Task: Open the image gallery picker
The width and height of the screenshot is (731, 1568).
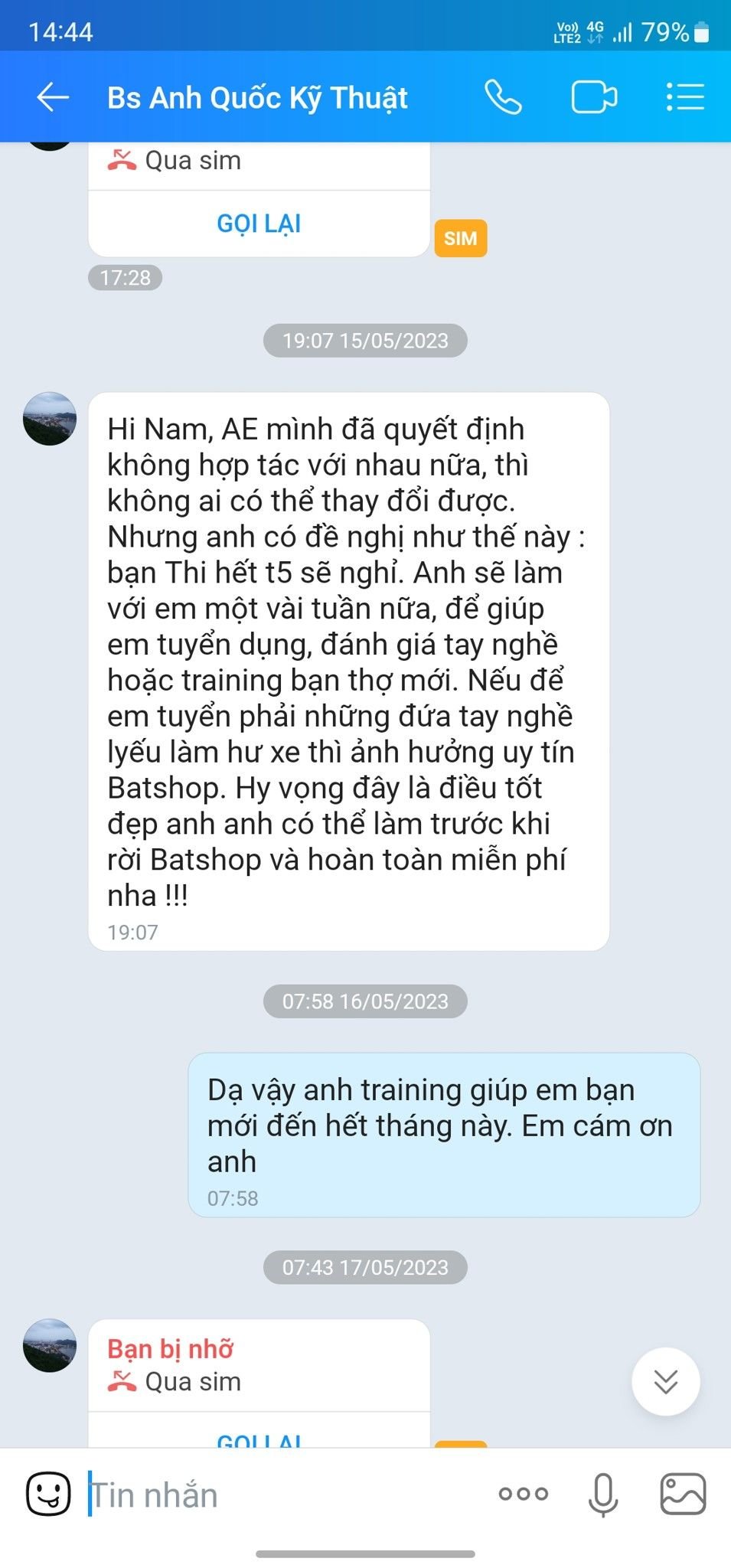Action: tap(683, 1494)
